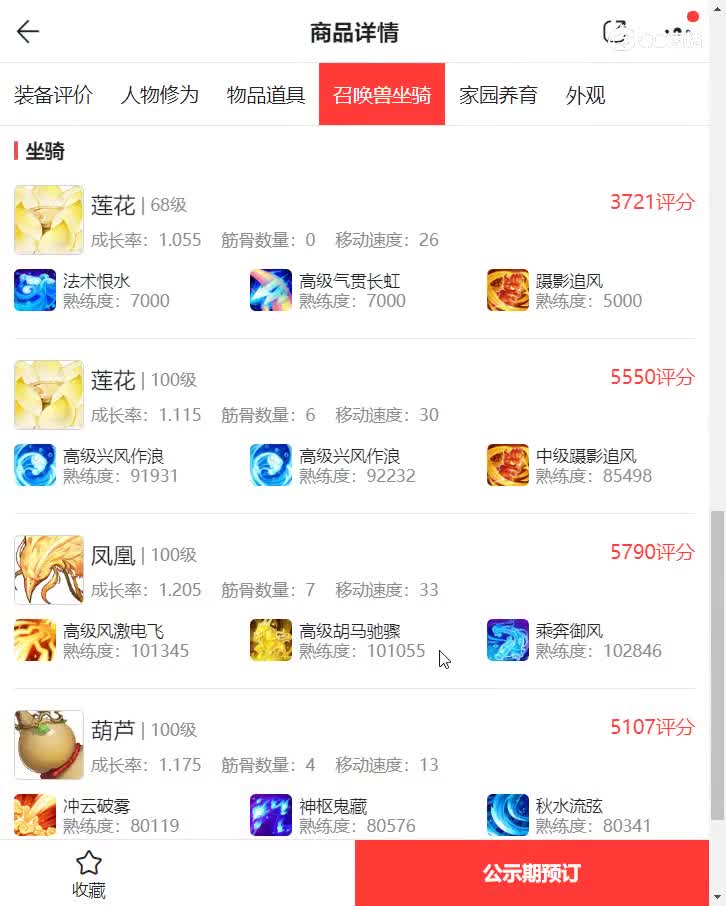Switch to the 人物修为 tab

point(160,95)
